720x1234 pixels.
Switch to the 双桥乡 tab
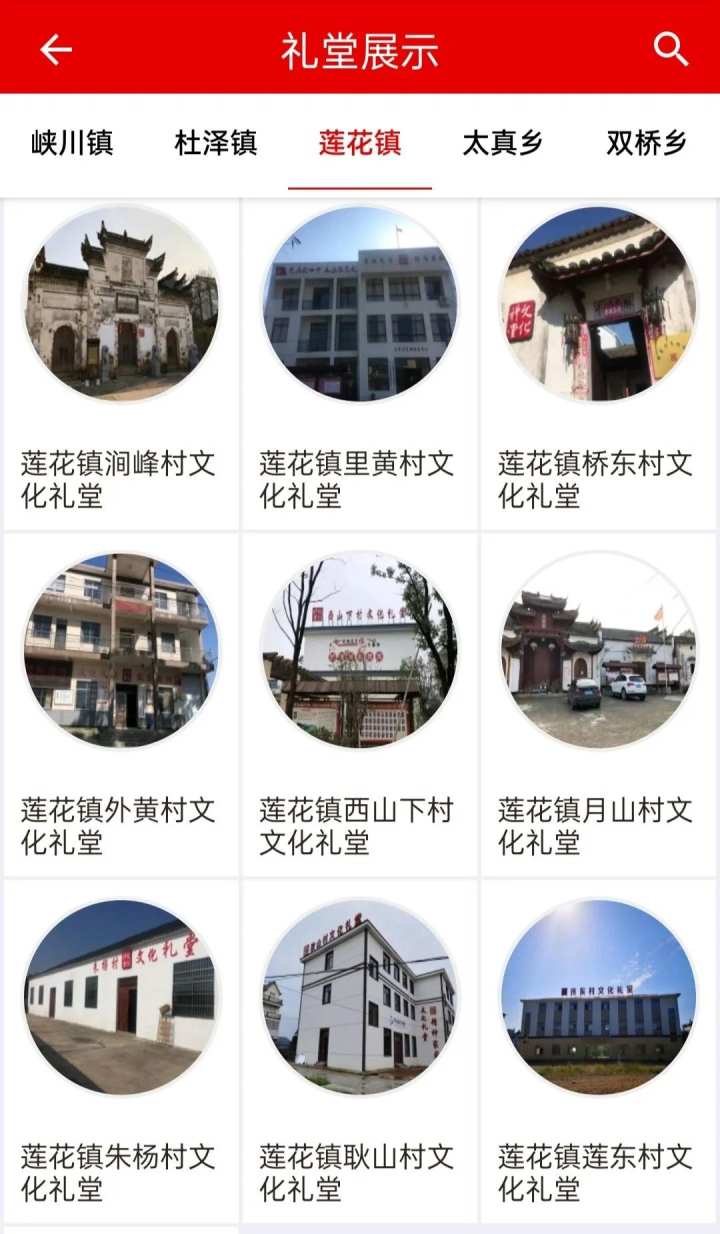tap(646, 143)
